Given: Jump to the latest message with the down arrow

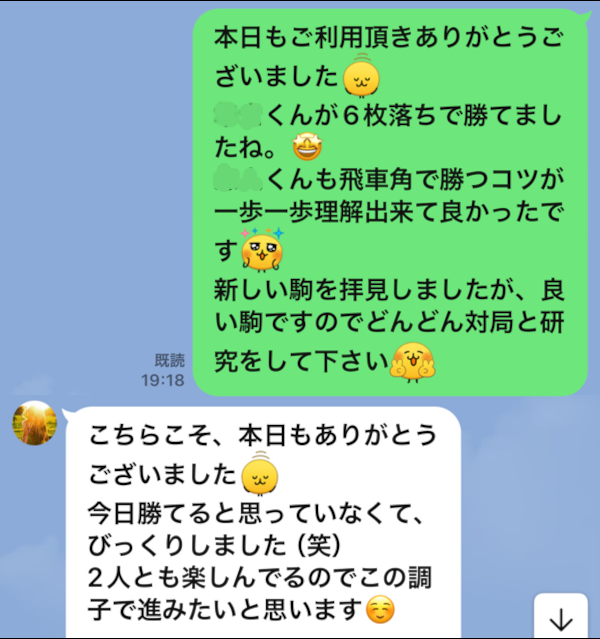Looking at the screenshot, I should [x=561, y=618].
